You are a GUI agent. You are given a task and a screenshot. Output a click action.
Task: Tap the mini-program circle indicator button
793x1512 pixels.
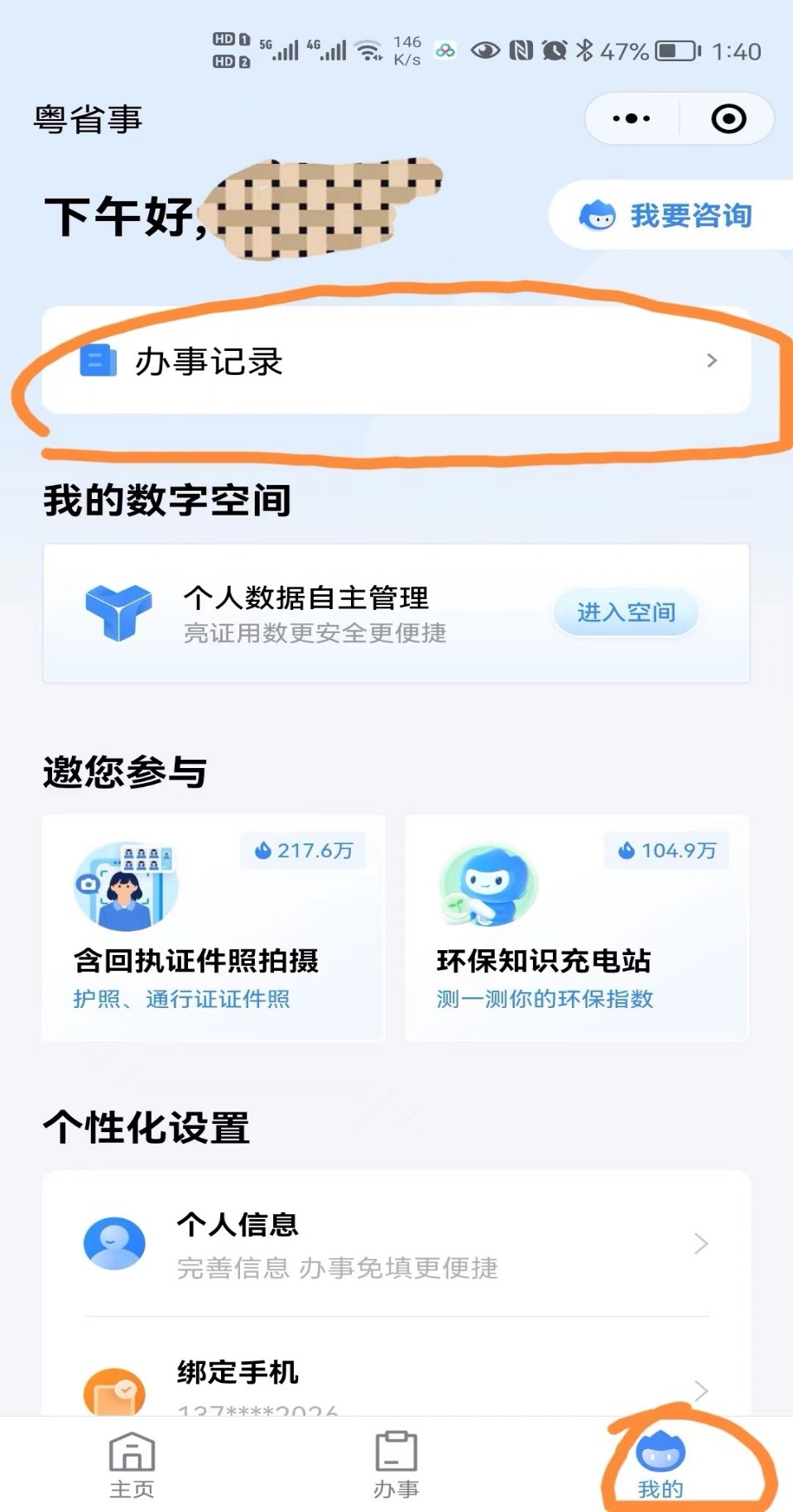click(x=728, y=118)
